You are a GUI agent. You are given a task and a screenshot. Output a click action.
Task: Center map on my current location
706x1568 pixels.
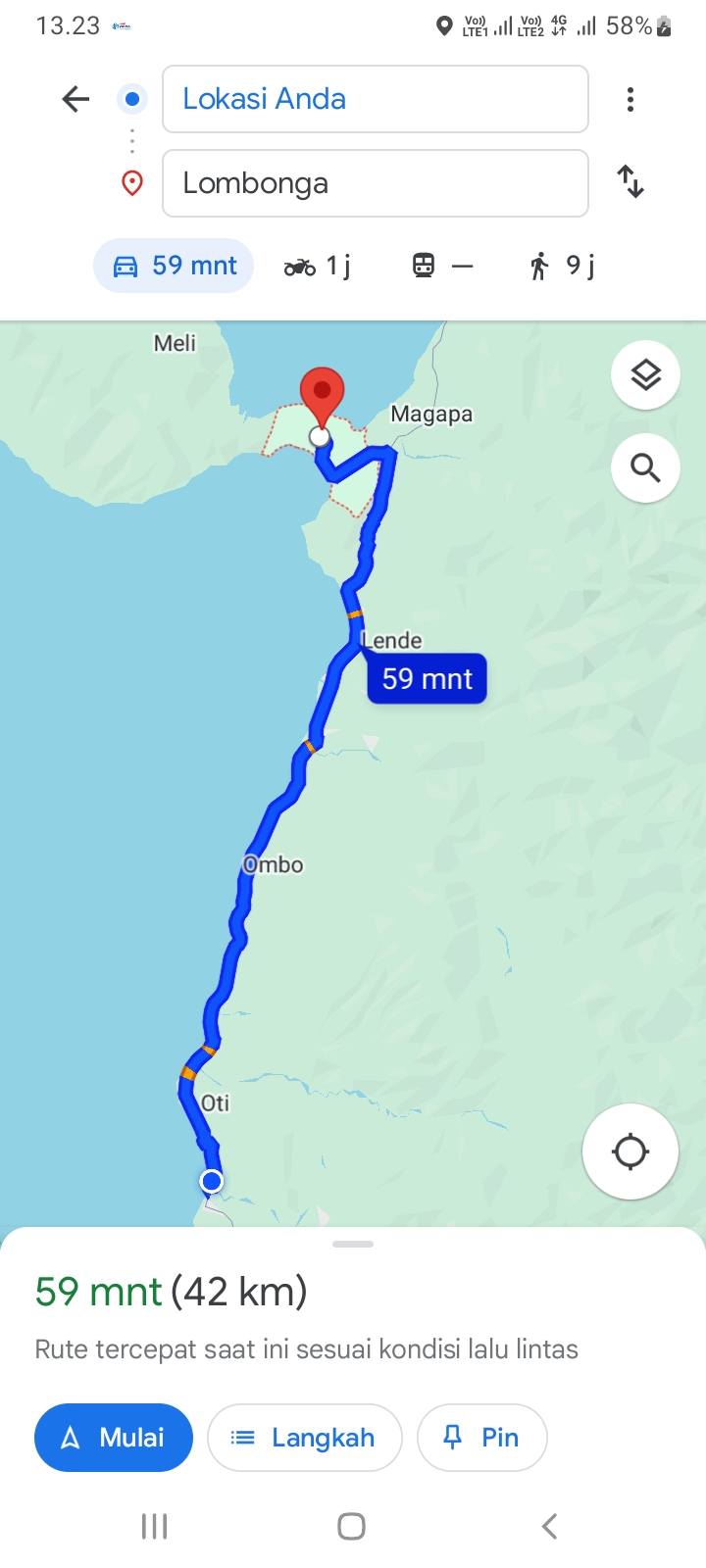point(630,1151)
